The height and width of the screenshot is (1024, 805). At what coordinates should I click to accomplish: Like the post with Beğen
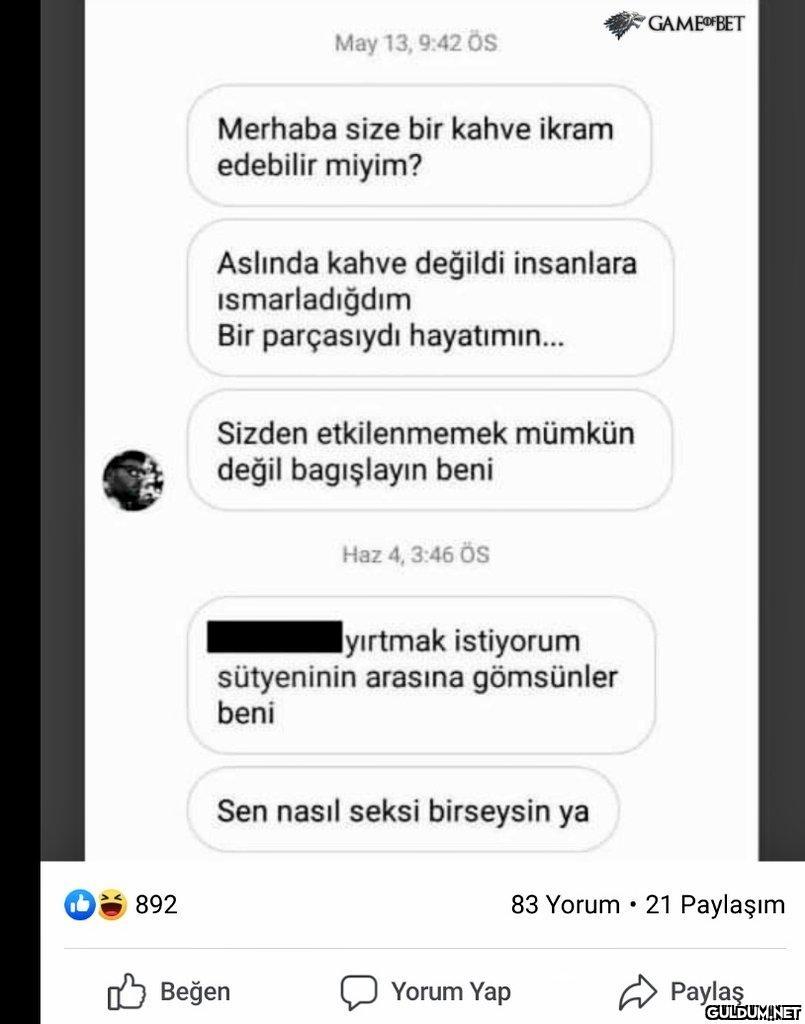pyautogui.click(x=169, y=991)
